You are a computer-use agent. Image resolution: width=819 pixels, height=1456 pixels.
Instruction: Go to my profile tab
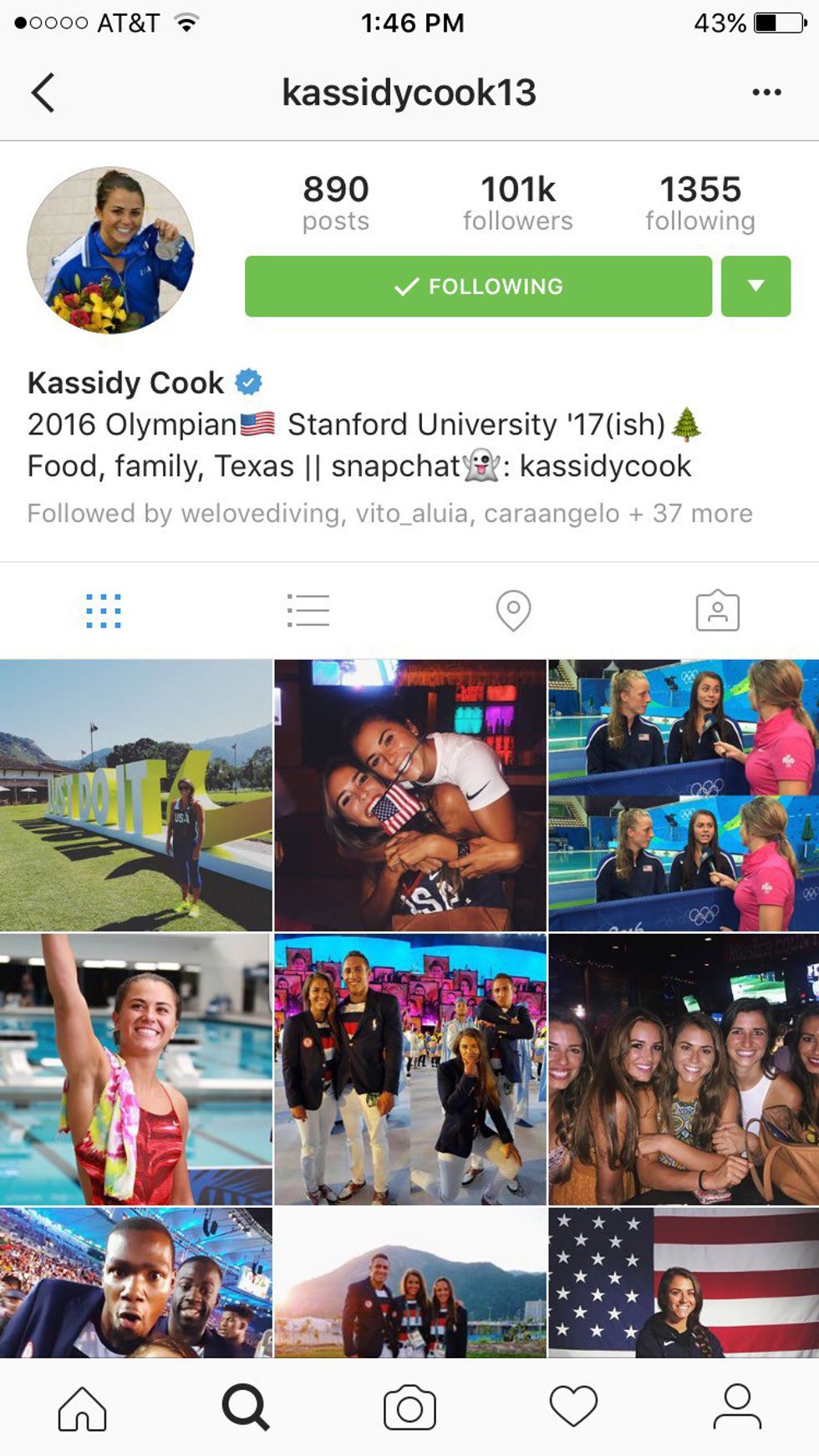pyautogui.click(x=737, y=1408)
